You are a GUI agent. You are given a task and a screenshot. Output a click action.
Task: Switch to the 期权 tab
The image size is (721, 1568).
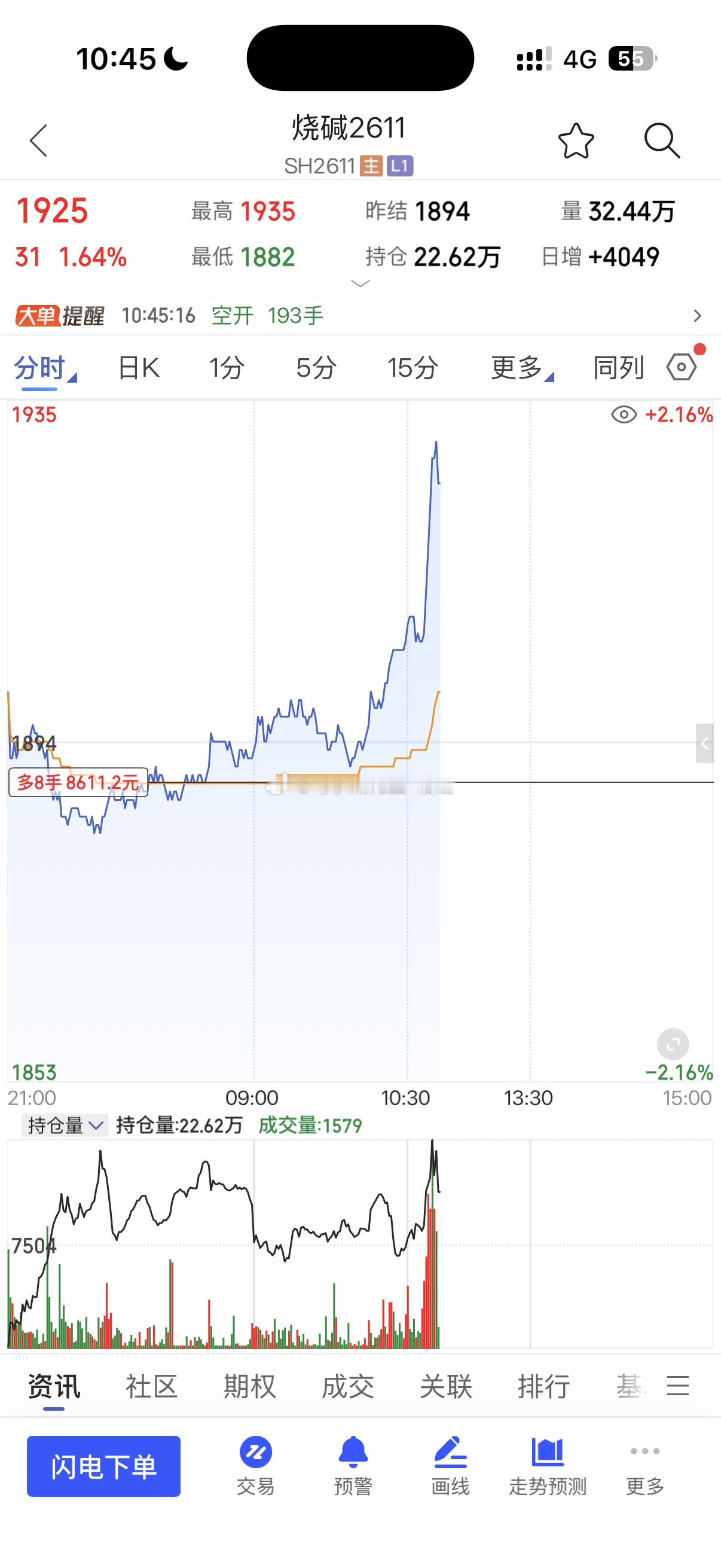[249, 1387]
